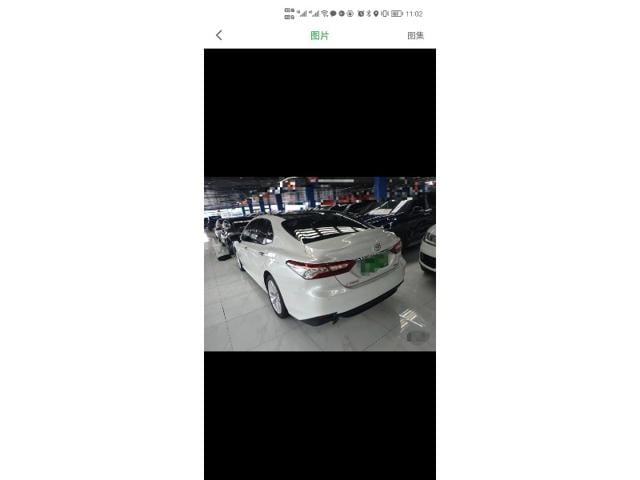Open the 图集 gallery view

coord(415,35)
